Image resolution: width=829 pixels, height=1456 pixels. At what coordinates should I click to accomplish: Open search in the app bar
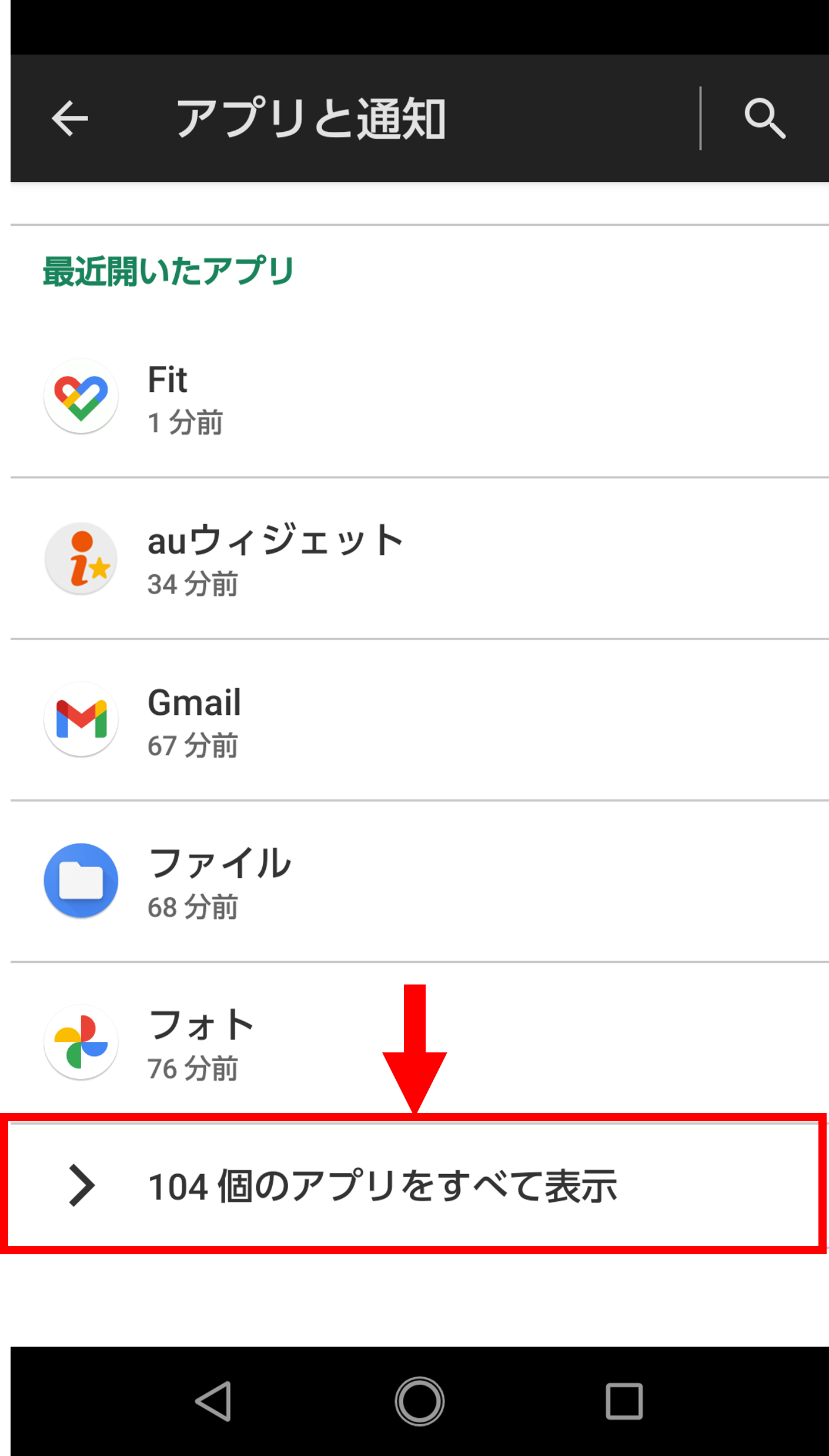(x=764, y=118)
